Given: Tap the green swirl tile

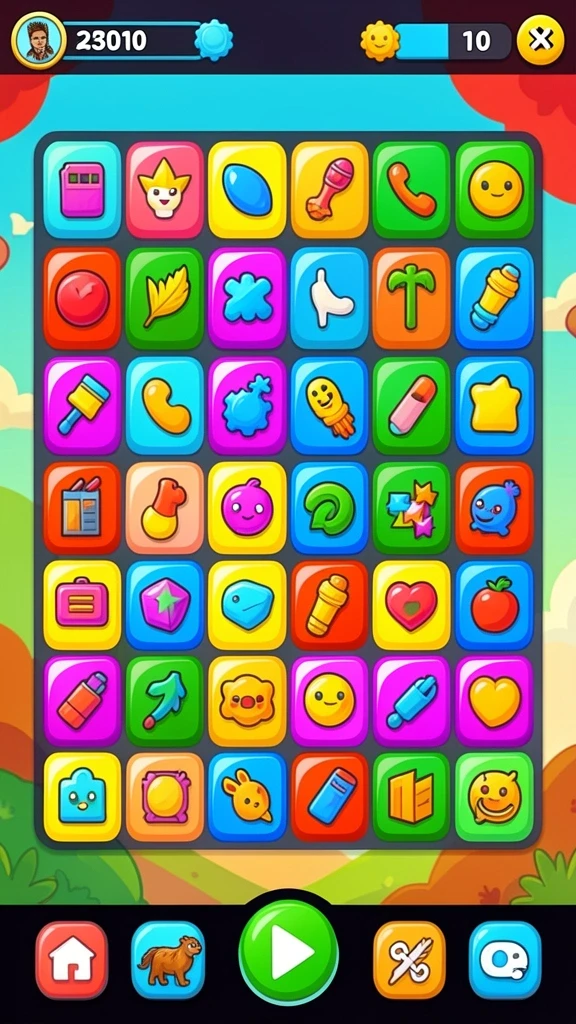Looking at the screenshot, I should coord(329,508).
